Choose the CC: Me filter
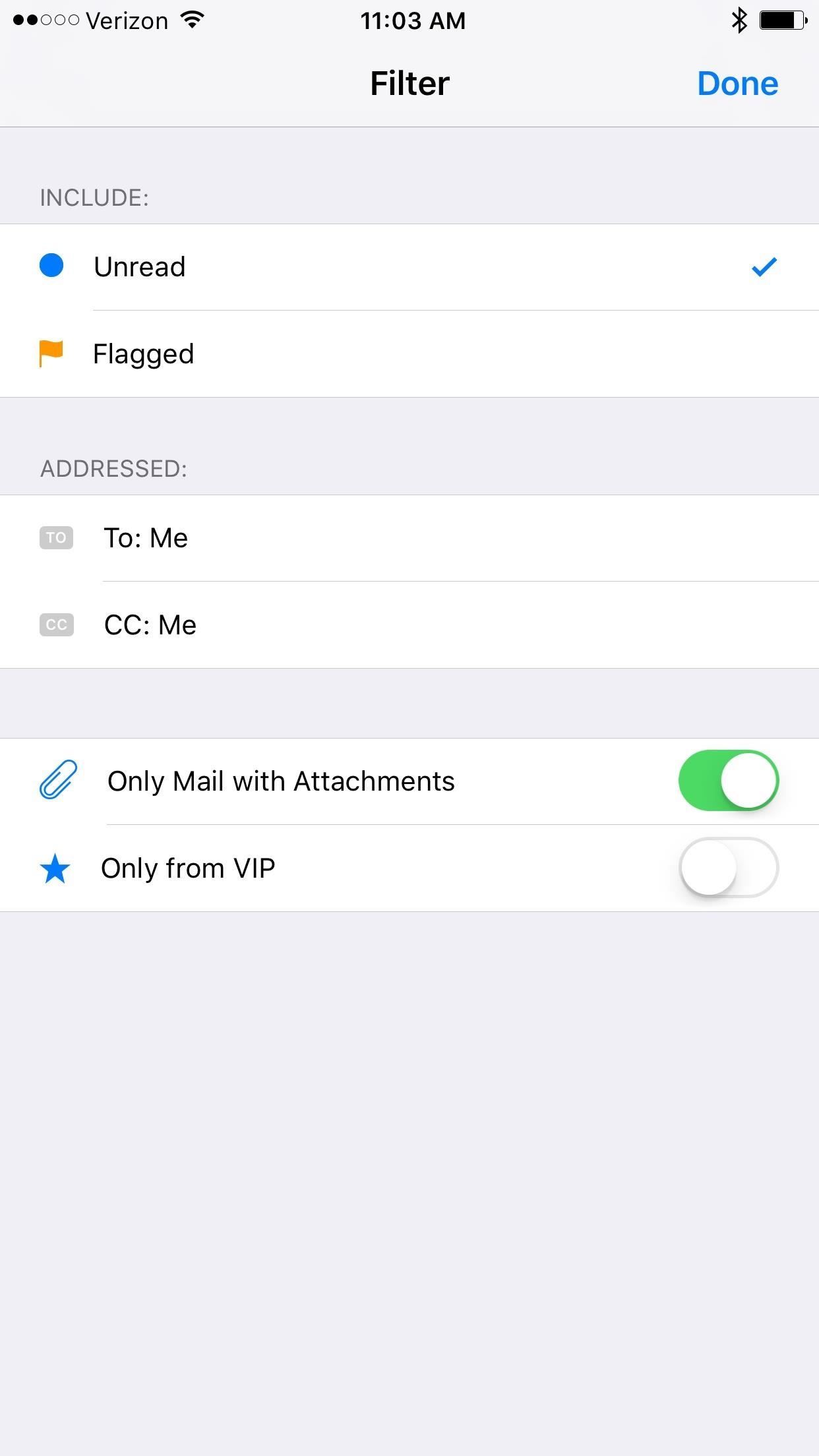The height and width of the screenshot is (1456, 819). 409,625
